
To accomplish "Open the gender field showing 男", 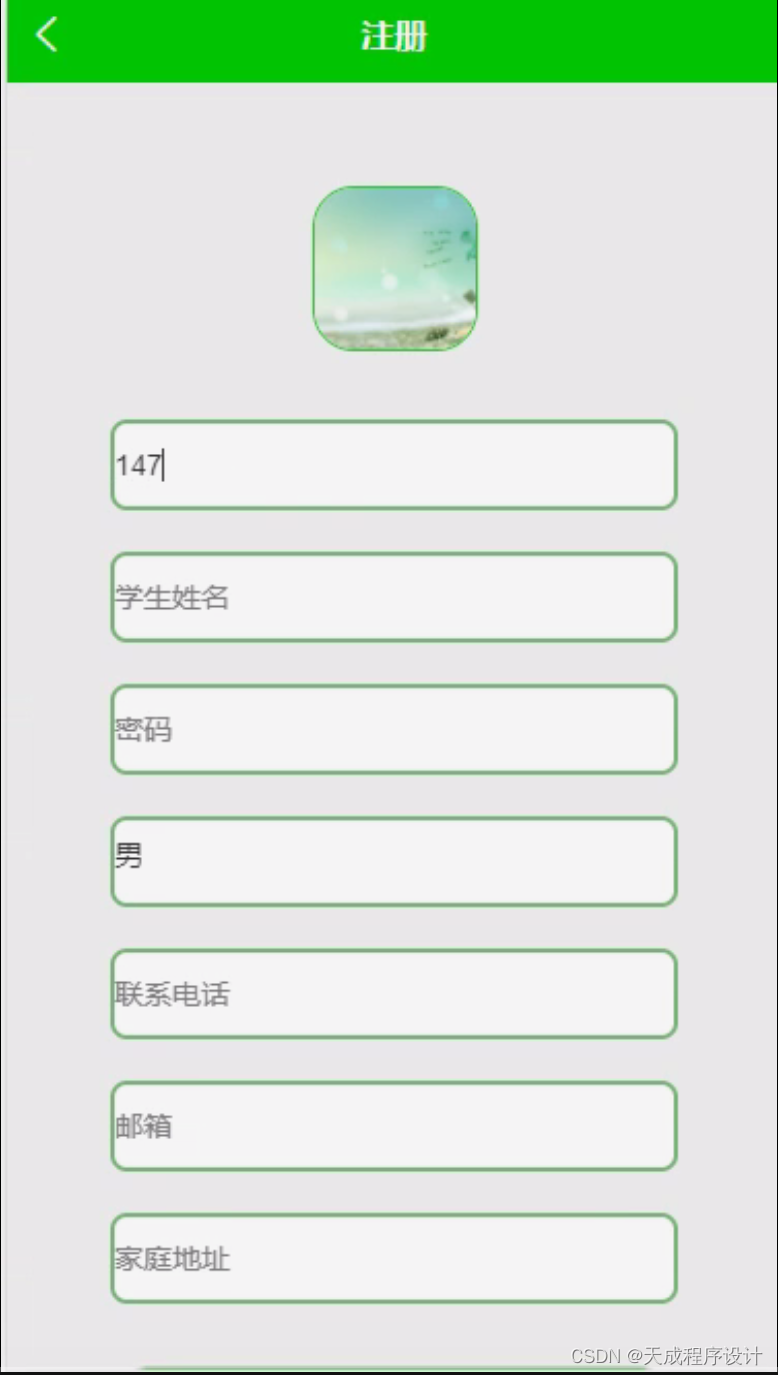I will [x=394, y=861].
